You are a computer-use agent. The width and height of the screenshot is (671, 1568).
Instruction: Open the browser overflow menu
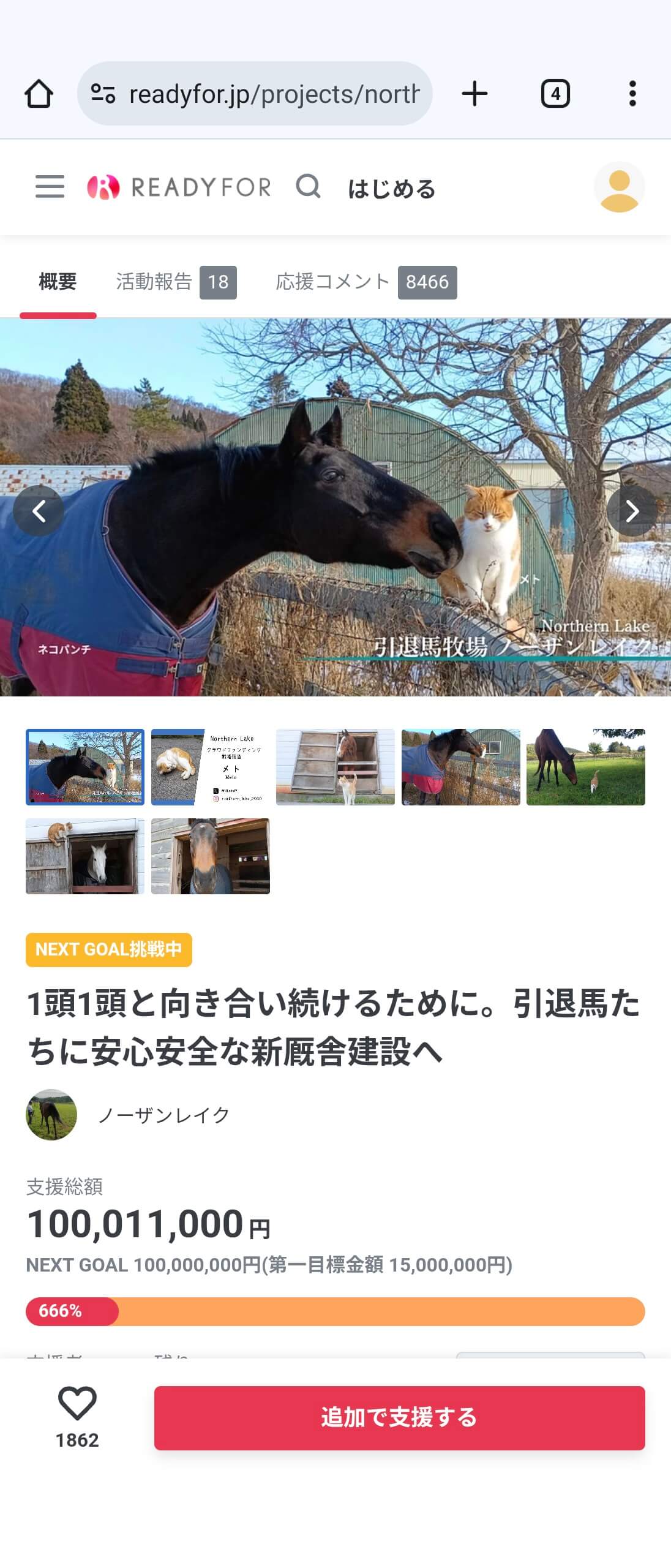(x=632, y=94)
